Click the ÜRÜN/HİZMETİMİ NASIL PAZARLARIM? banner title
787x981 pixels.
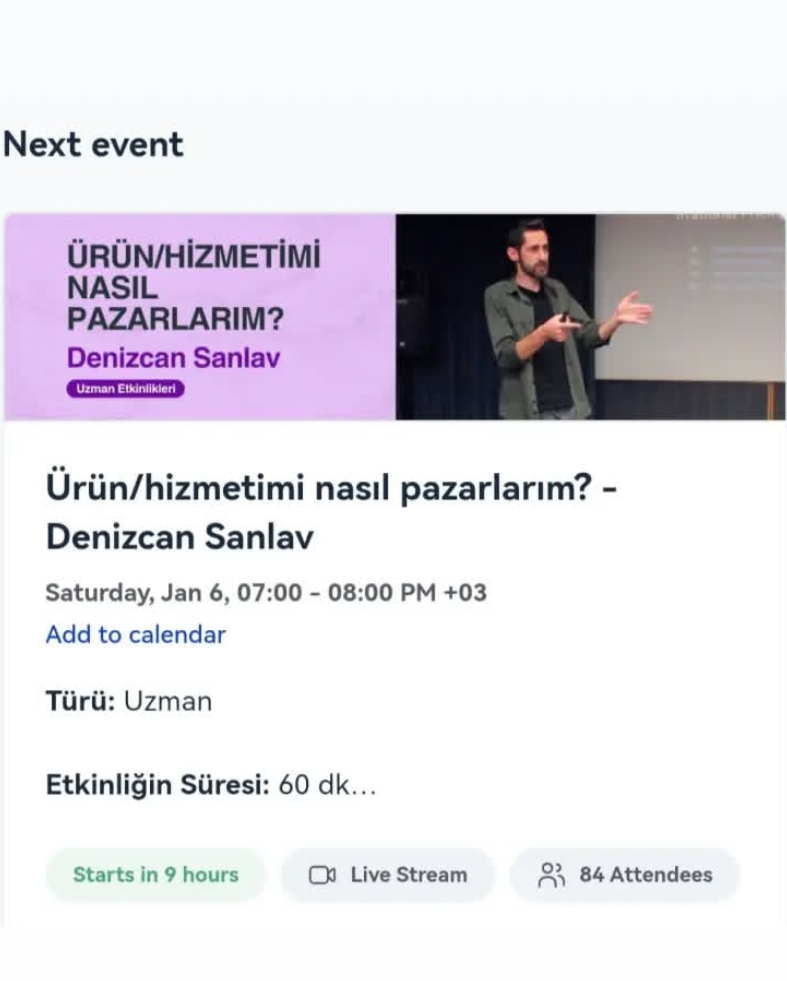[190, 287]
